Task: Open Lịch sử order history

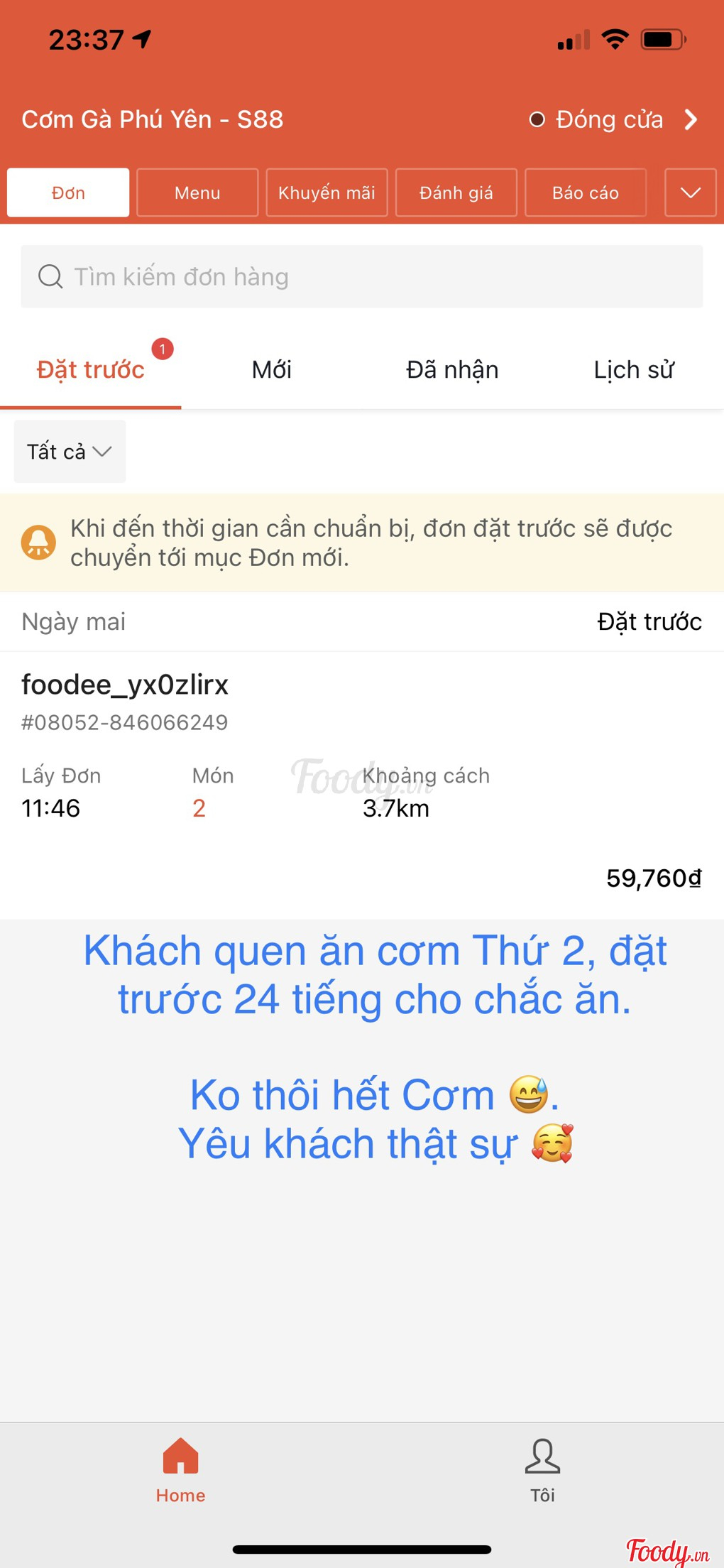Action: click(x=633, y=370)
